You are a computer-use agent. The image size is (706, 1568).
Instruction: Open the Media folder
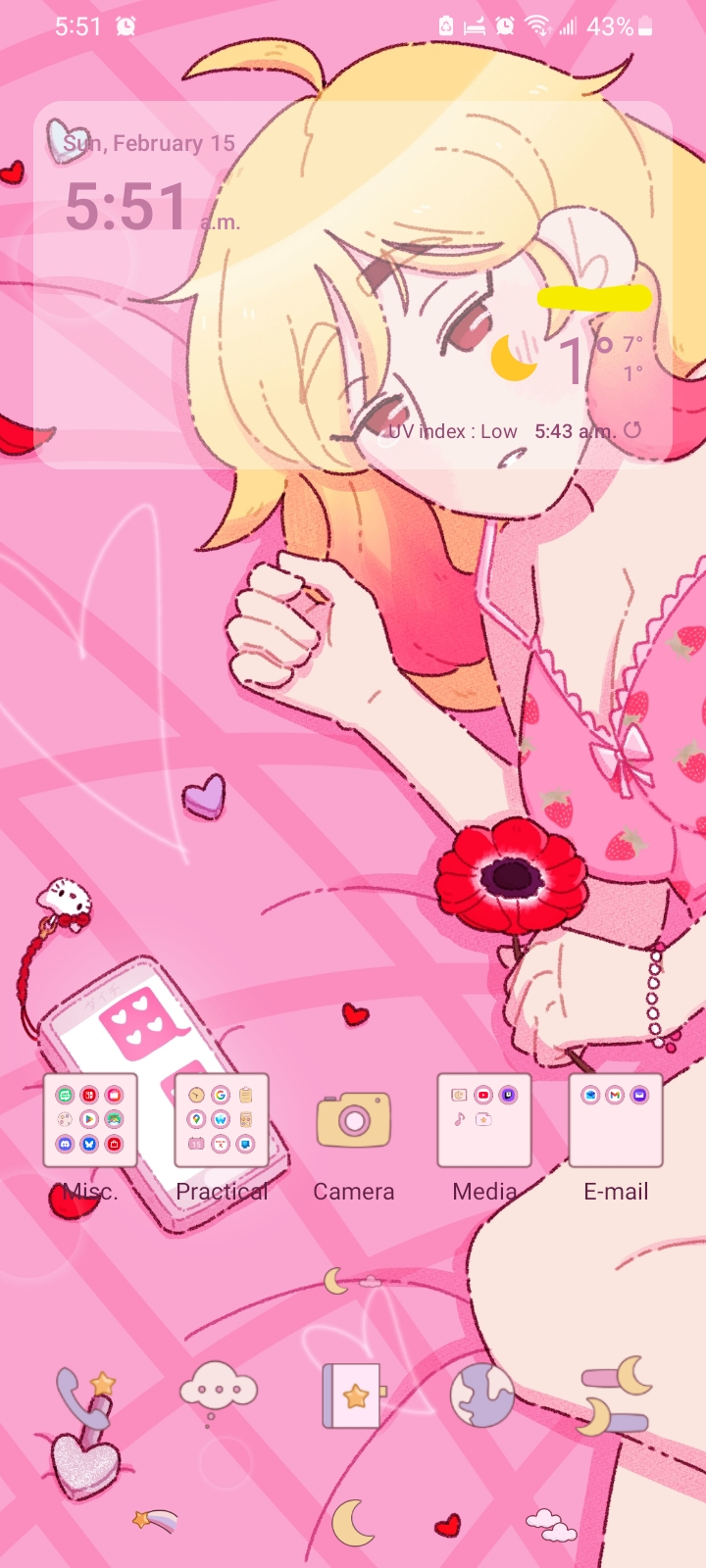click(x=484, y=1120)
